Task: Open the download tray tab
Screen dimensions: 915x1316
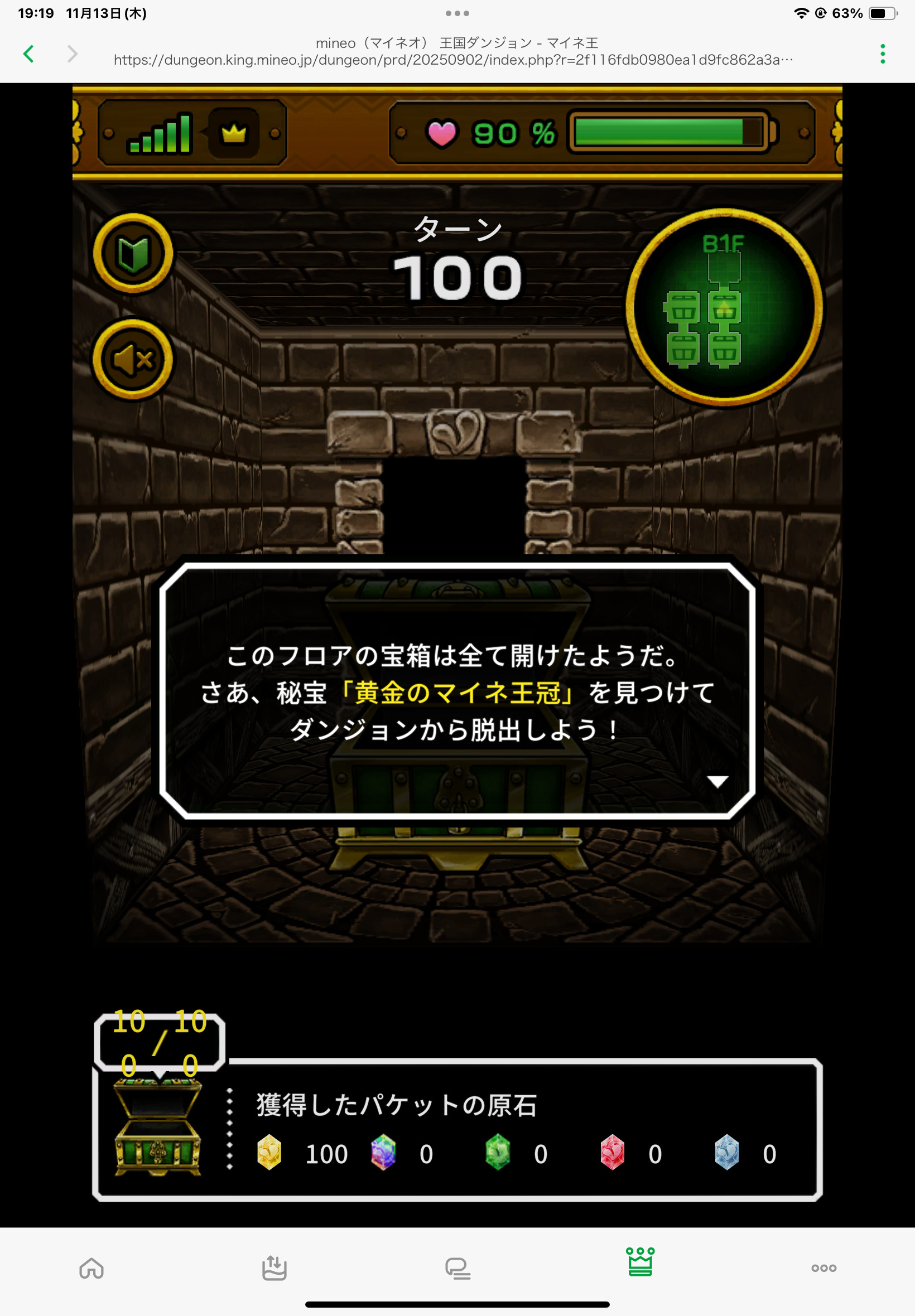Action: pos(274,1269)
